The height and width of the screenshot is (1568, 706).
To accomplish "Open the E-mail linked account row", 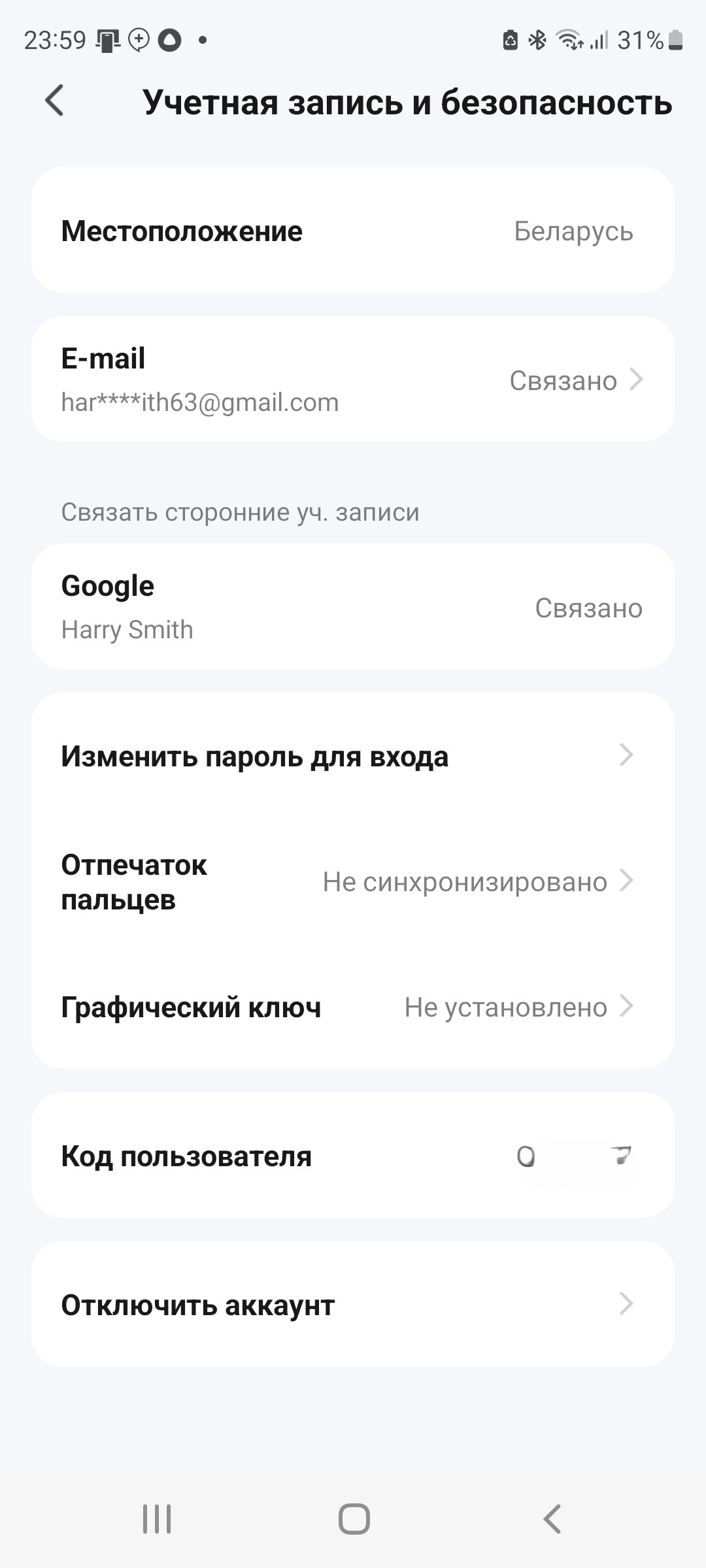I will 353,380.
